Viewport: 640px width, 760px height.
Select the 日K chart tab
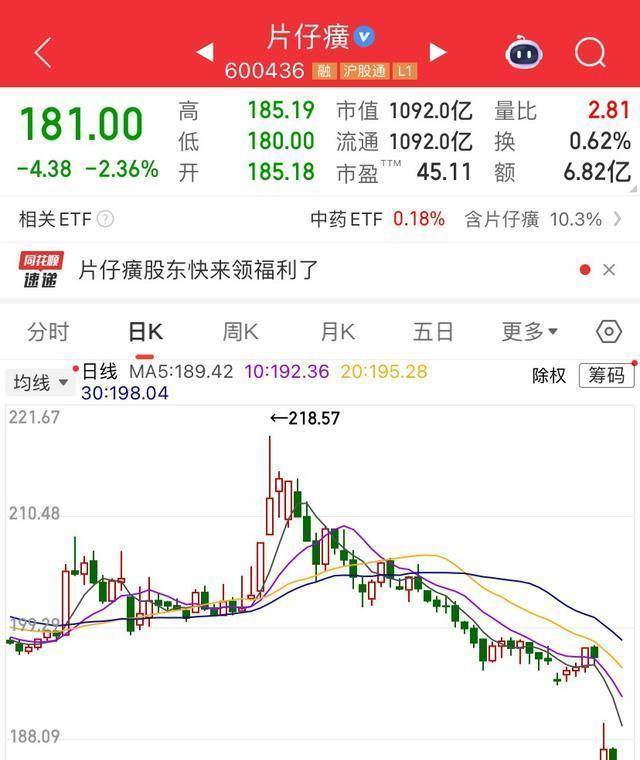(145, 332)
